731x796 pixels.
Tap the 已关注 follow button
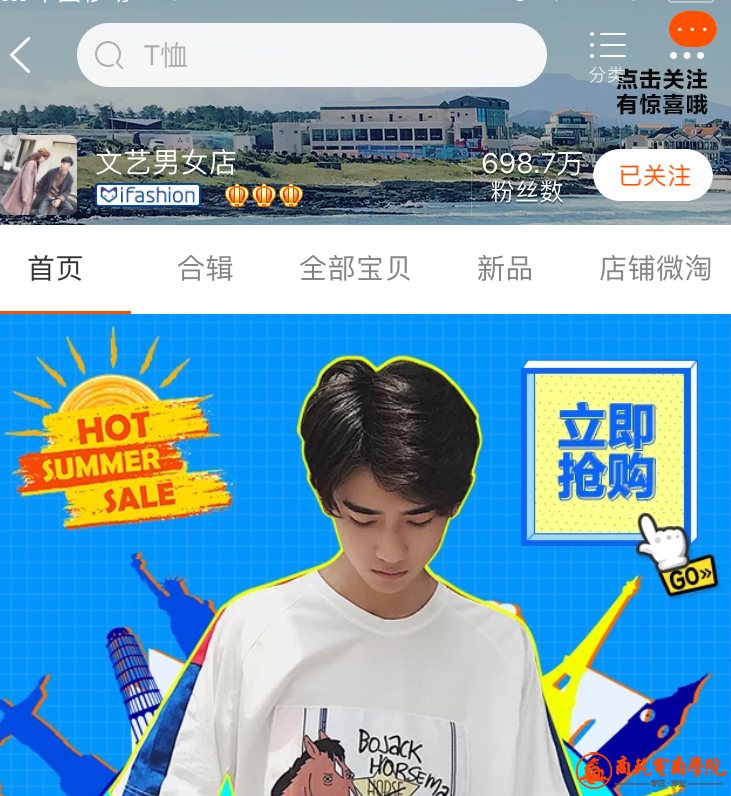click(x=653, y=176)
